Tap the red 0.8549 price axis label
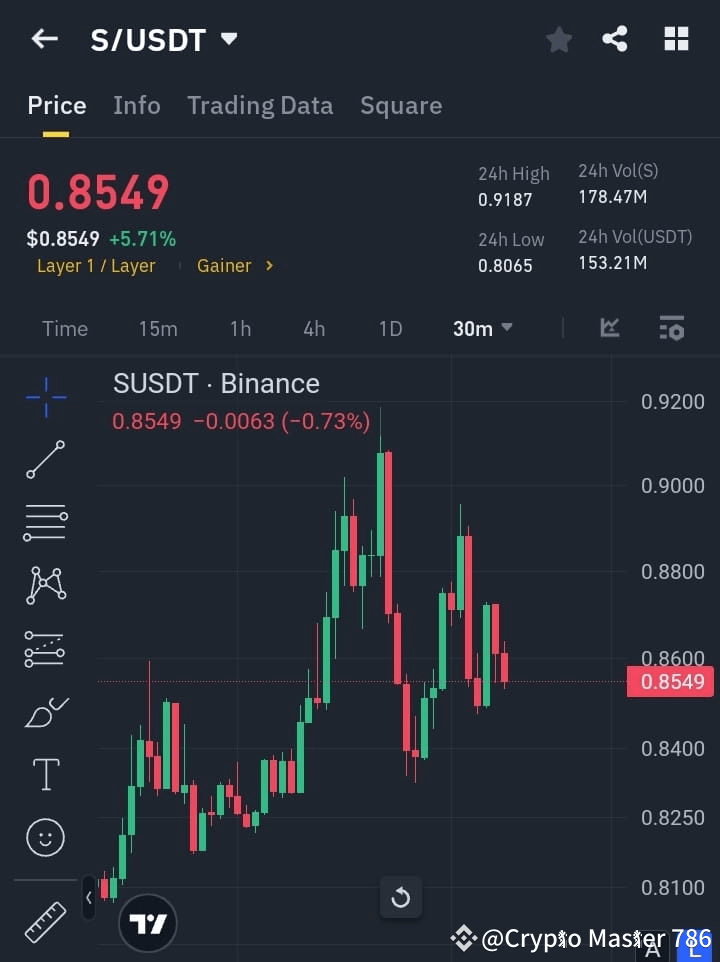720x962 pixels. point(670,681)
